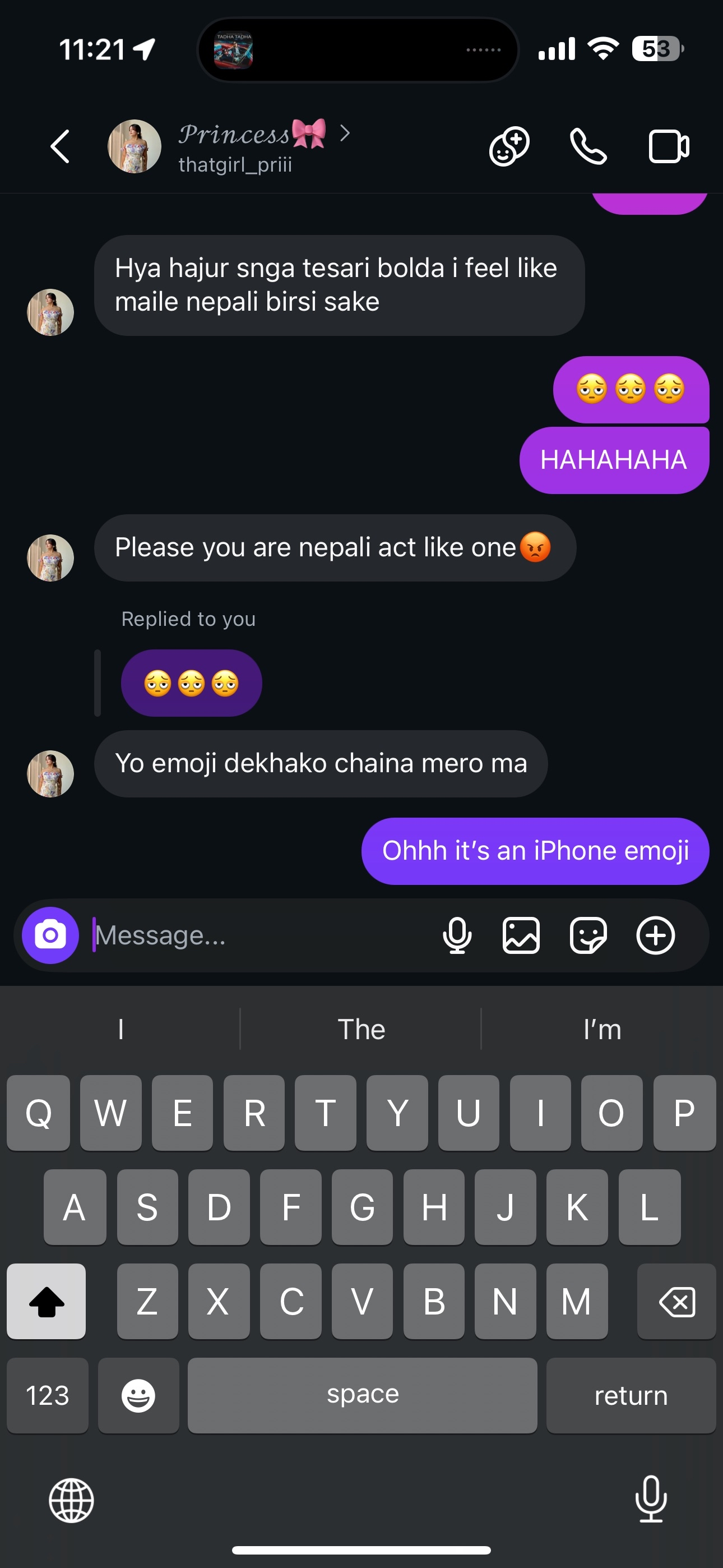Start a video call with Princess
This screenshot has width=723, height=1568.
(x=668, y=147)
